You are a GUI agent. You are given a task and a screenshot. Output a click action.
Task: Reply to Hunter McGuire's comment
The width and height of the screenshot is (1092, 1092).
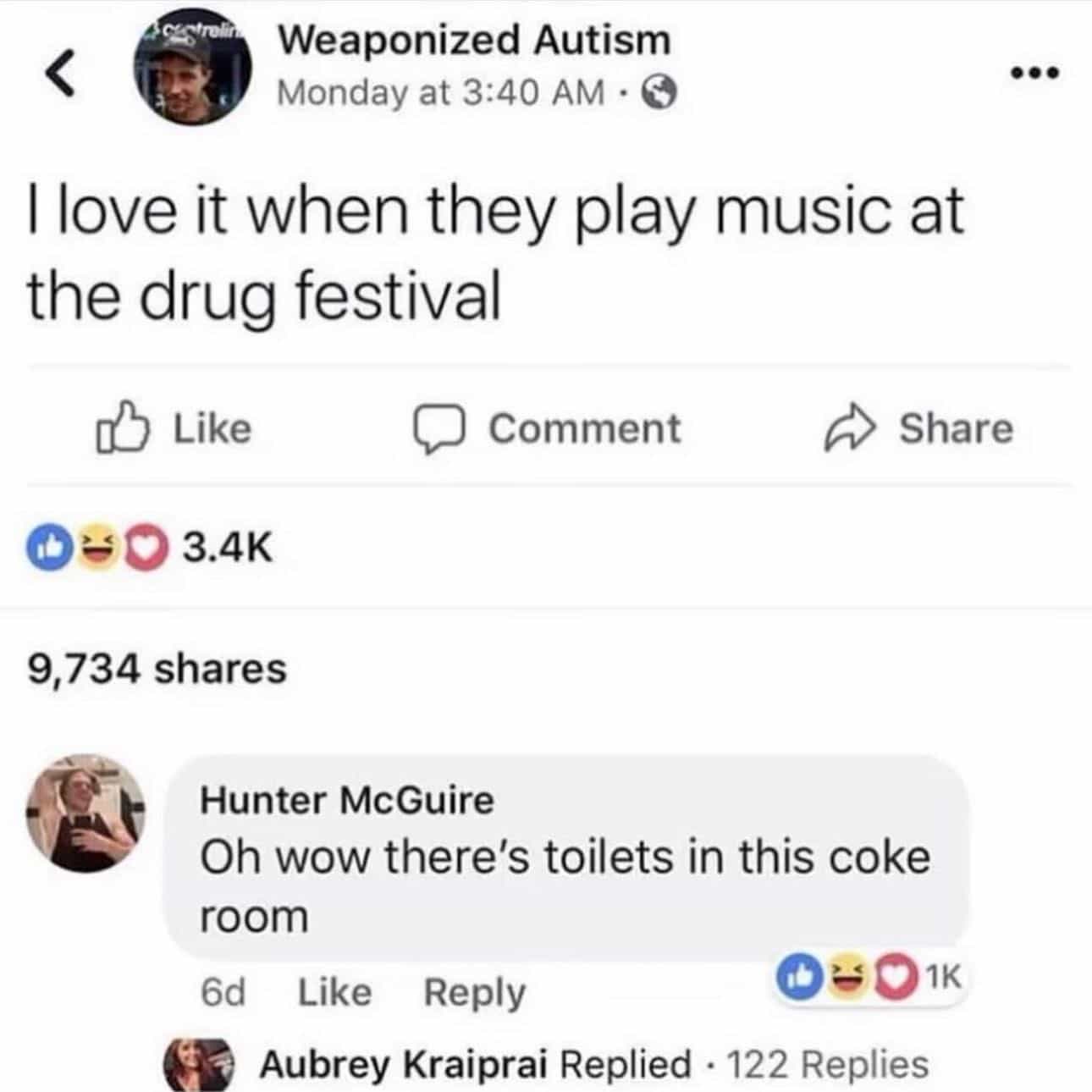[474, 992]
